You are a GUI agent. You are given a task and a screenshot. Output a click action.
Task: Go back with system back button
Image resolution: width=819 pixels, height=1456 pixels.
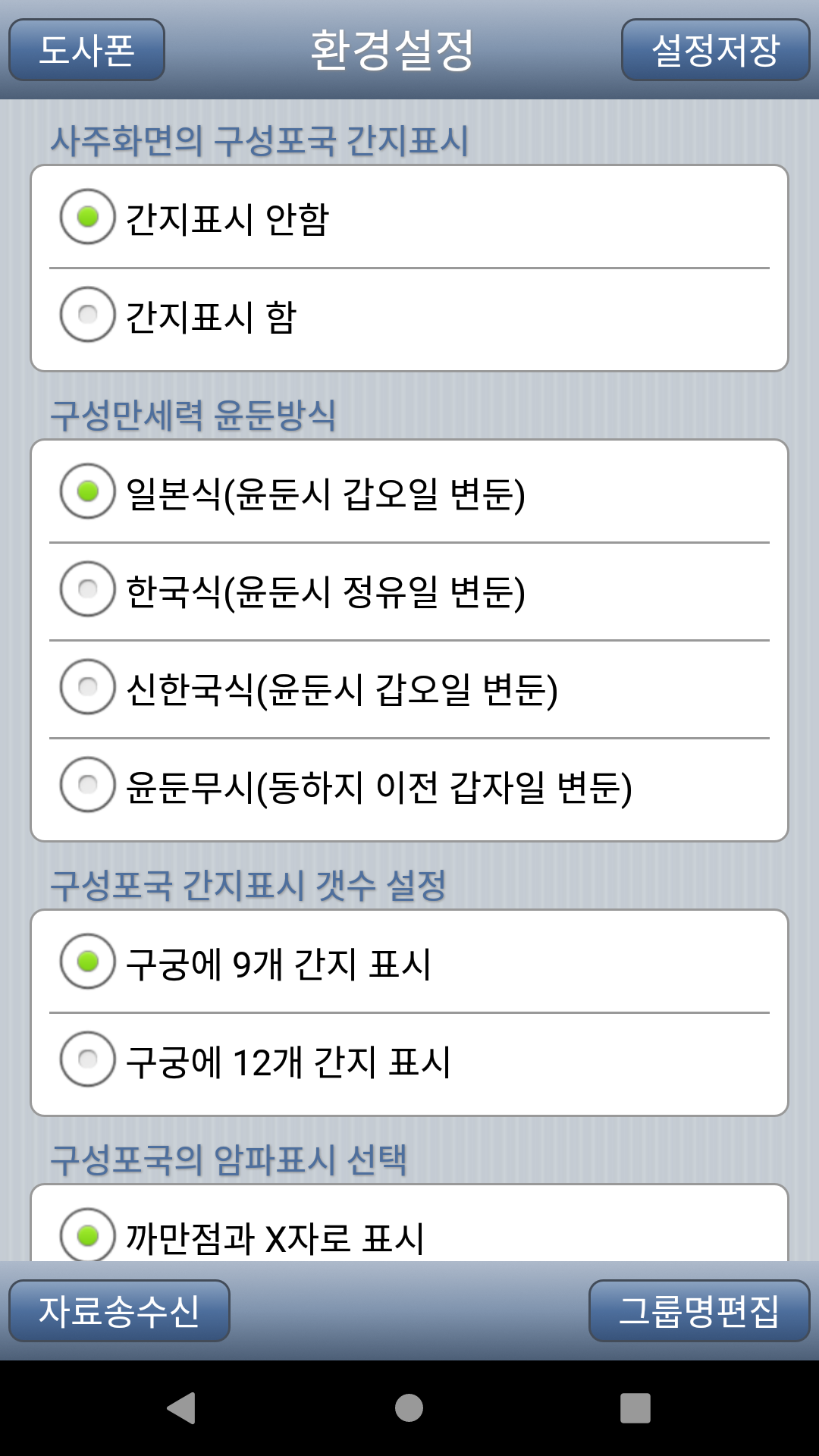[x=181, y=1408]
